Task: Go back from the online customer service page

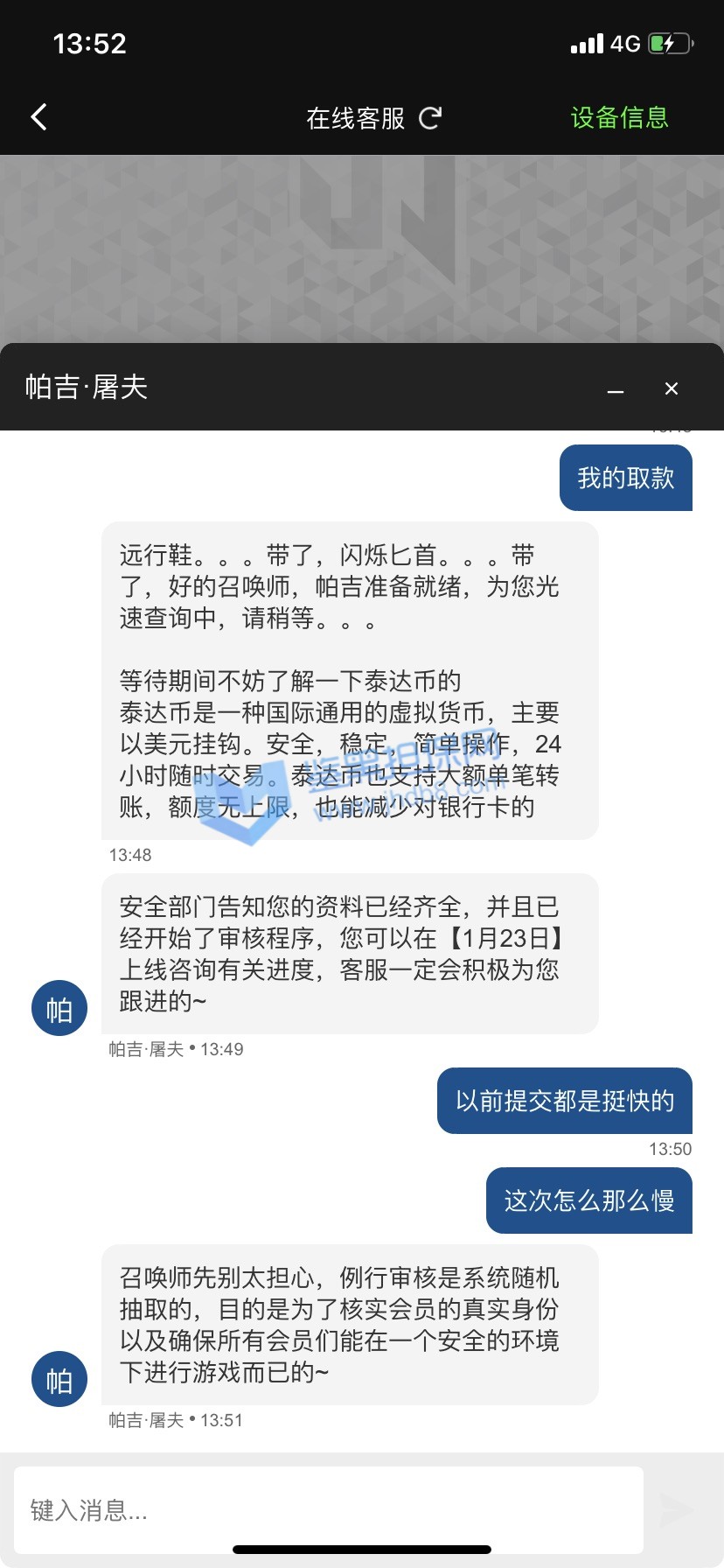Action: 39,117
